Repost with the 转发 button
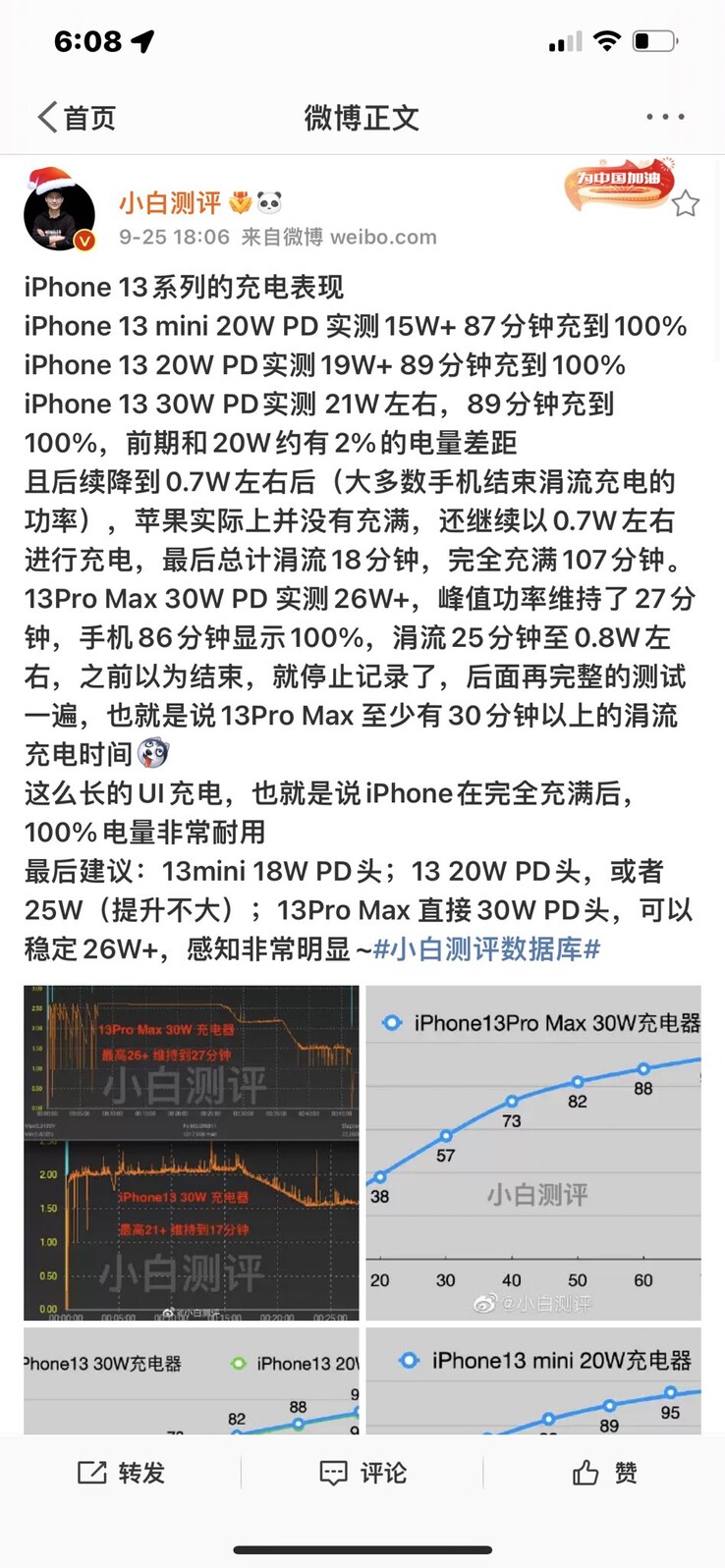Viewport: 725px width, 1568px height. pyautogui.click(x=121, y=1472)
